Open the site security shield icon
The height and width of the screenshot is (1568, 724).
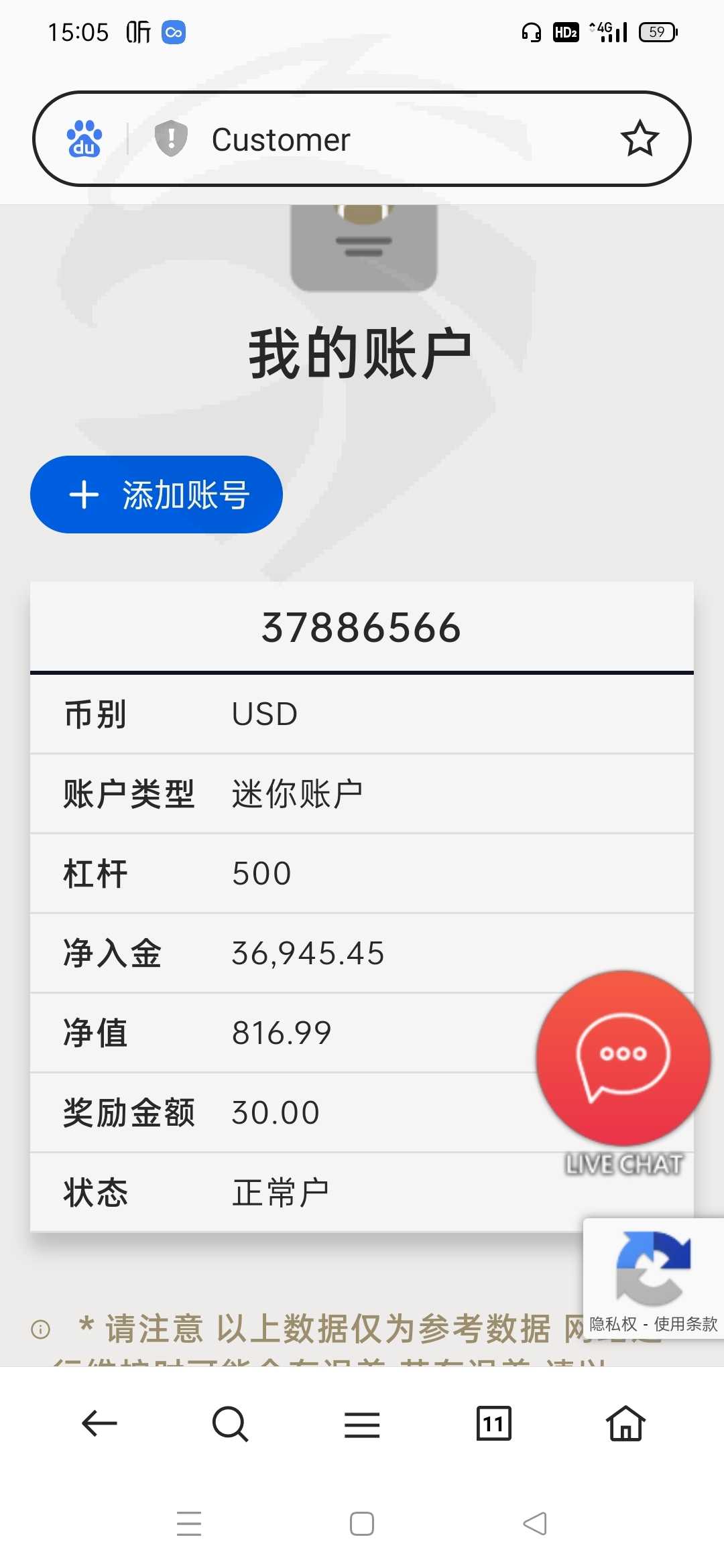point(171,139)
